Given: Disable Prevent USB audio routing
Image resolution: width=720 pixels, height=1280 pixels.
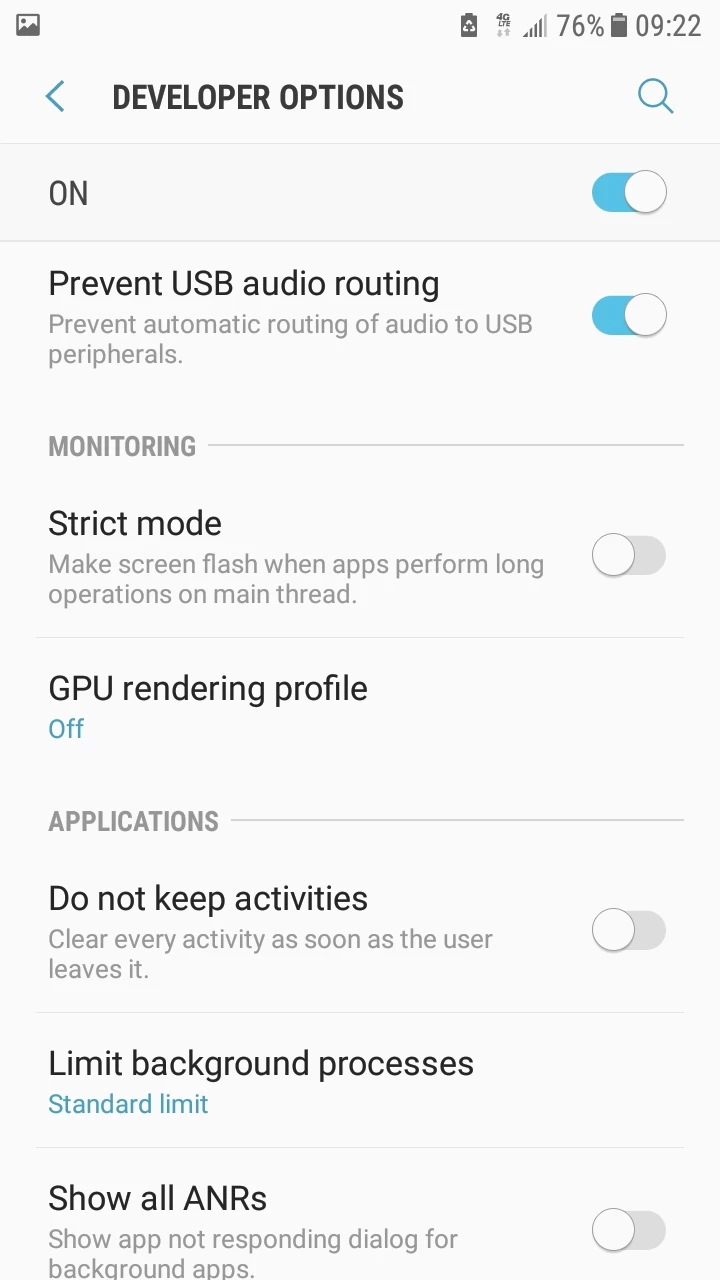Looking at the screenshot, I should click(629, 315).
